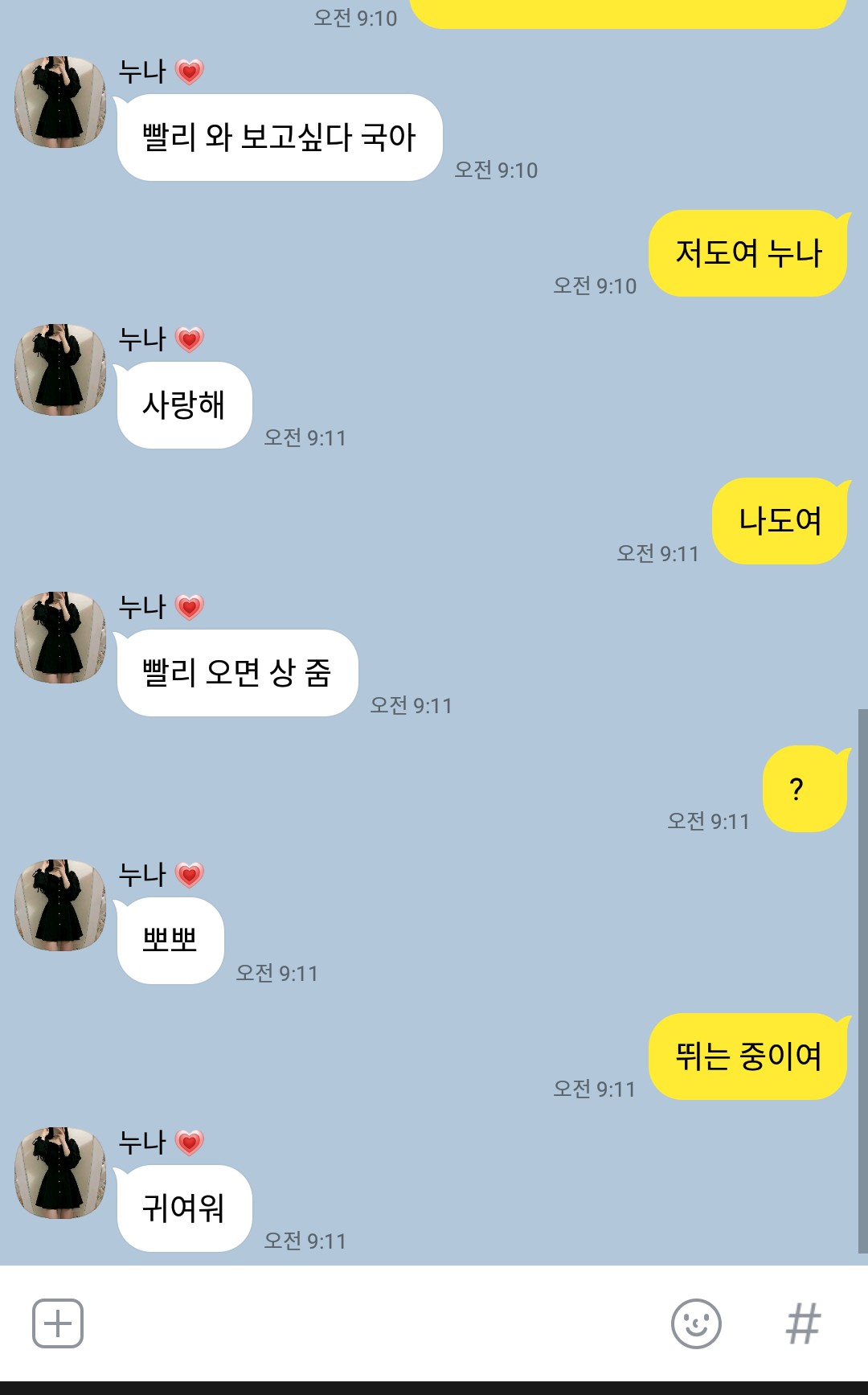Open the hashtag search
Screen dimensions: 868x1395
(803, 1323)
